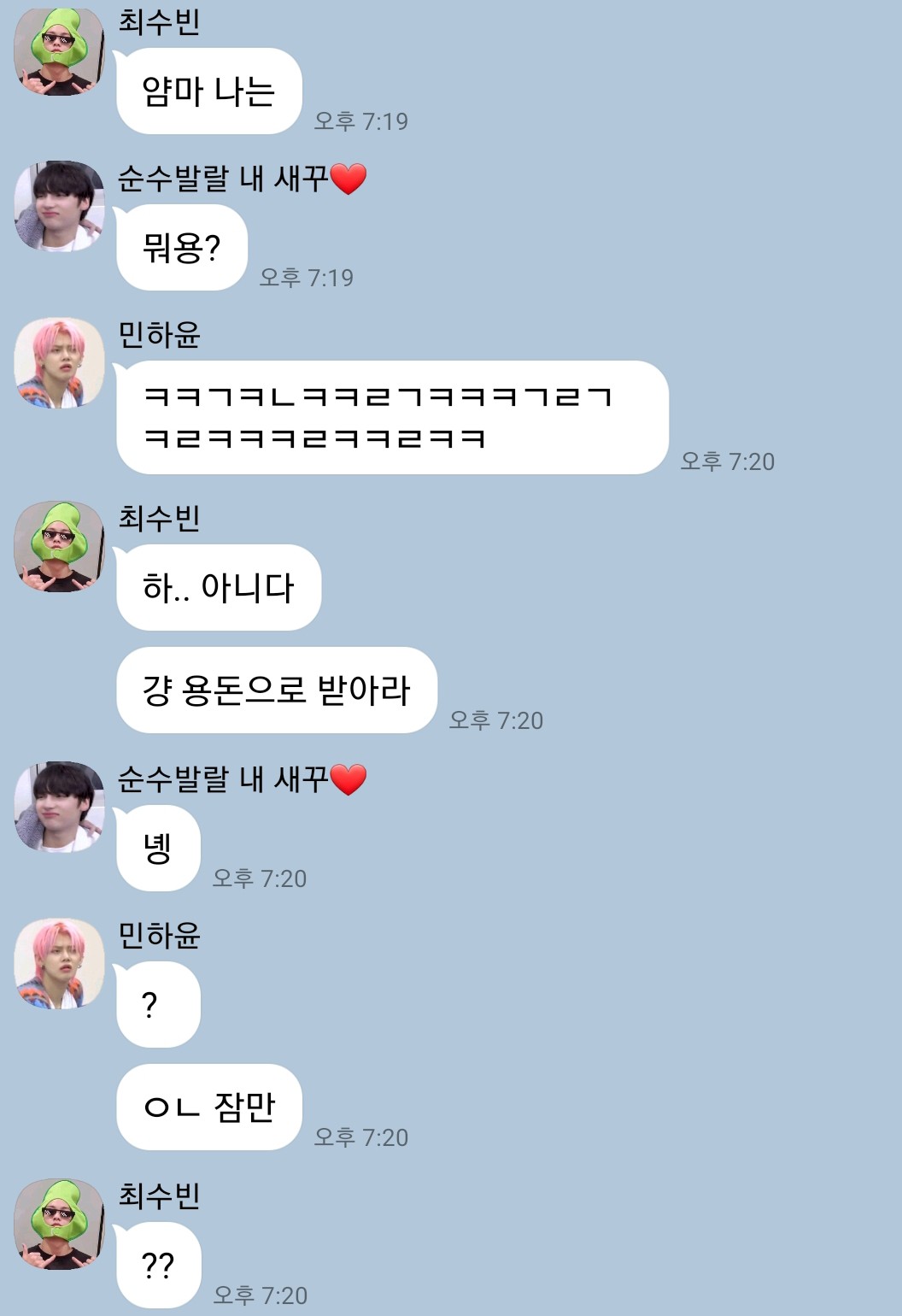Image resolution: width=902 pixels, height=1316 pixels.
Task: View 최수빈's profile picture beside '하.. 아니다'
Action: [59, 547]
